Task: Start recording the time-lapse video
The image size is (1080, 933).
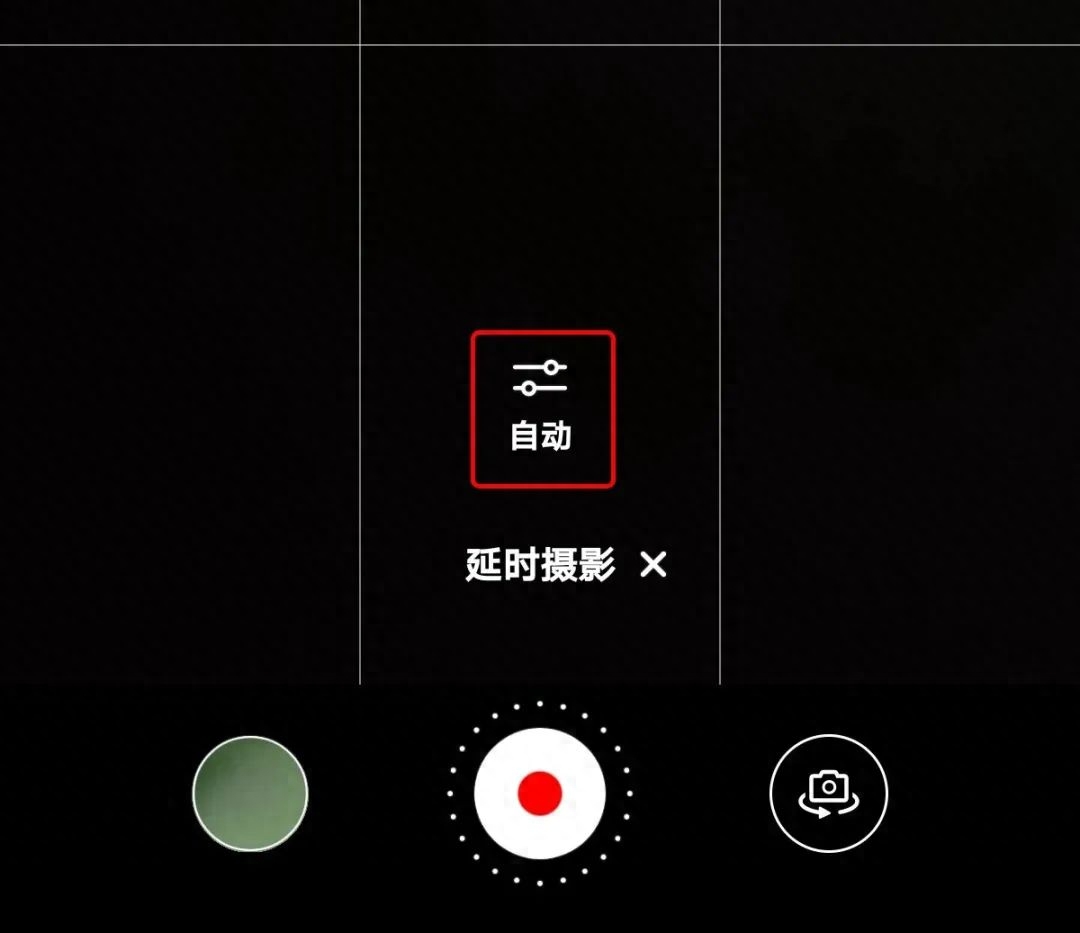Action: [540, 793]
